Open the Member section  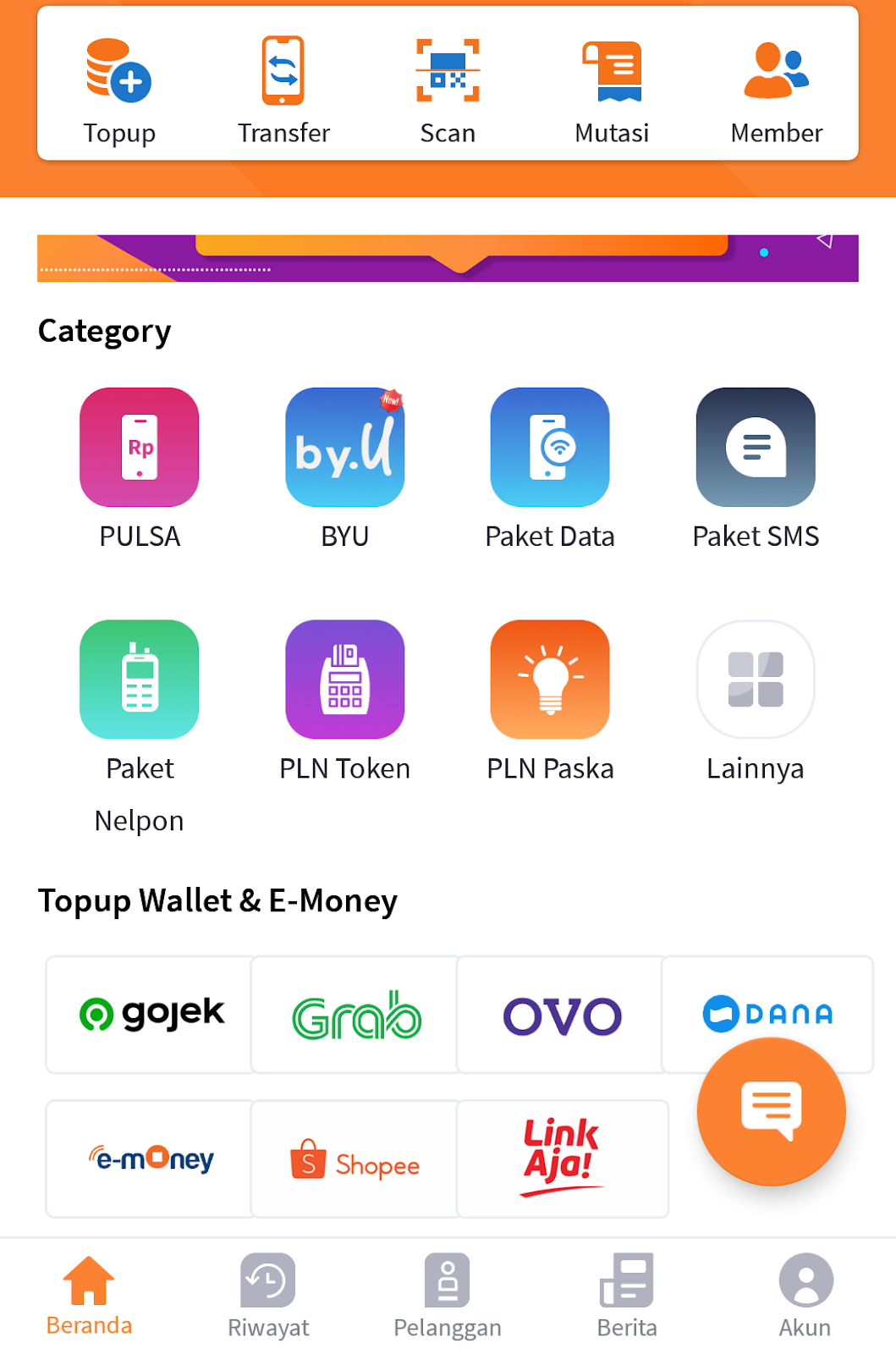[776, 91]
